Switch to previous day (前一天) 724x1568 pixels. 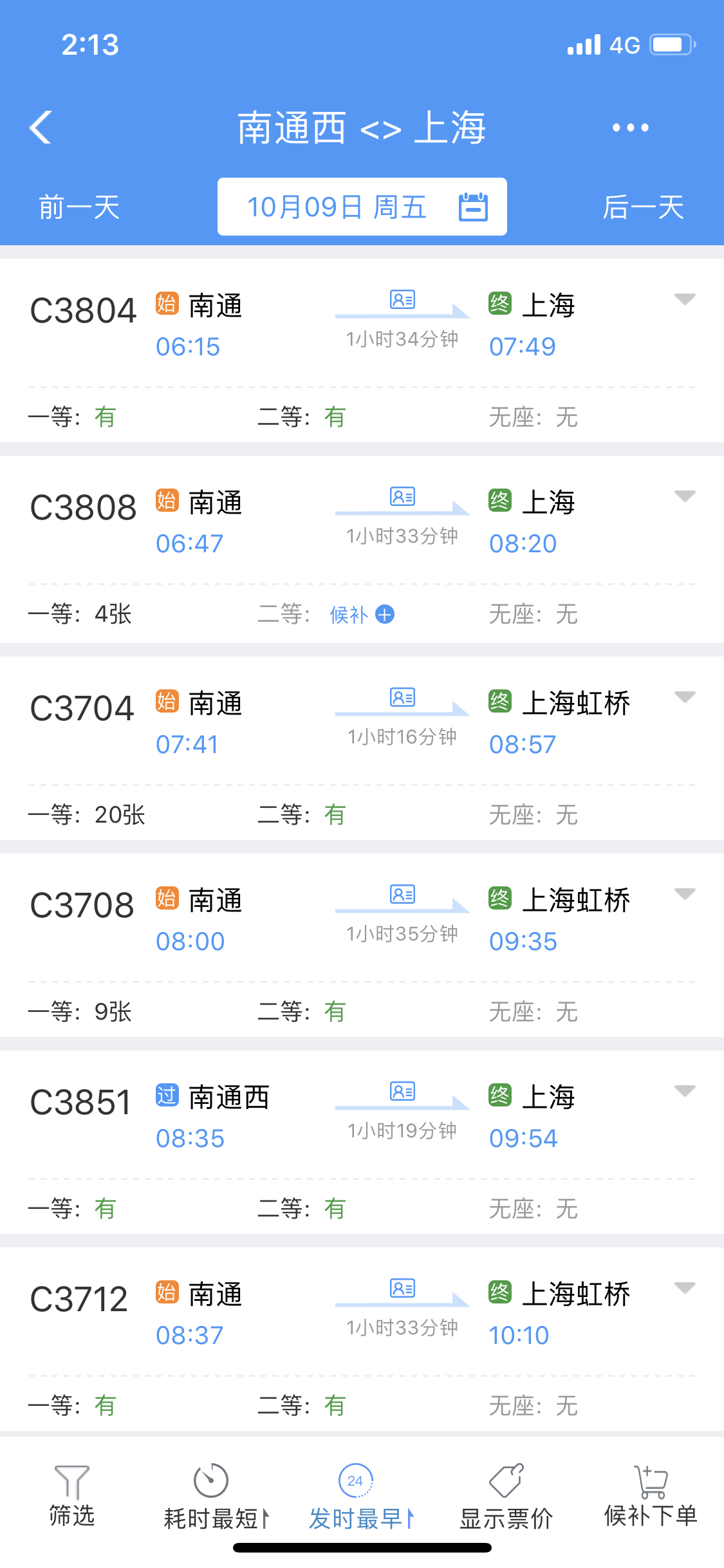coord(77,206)
